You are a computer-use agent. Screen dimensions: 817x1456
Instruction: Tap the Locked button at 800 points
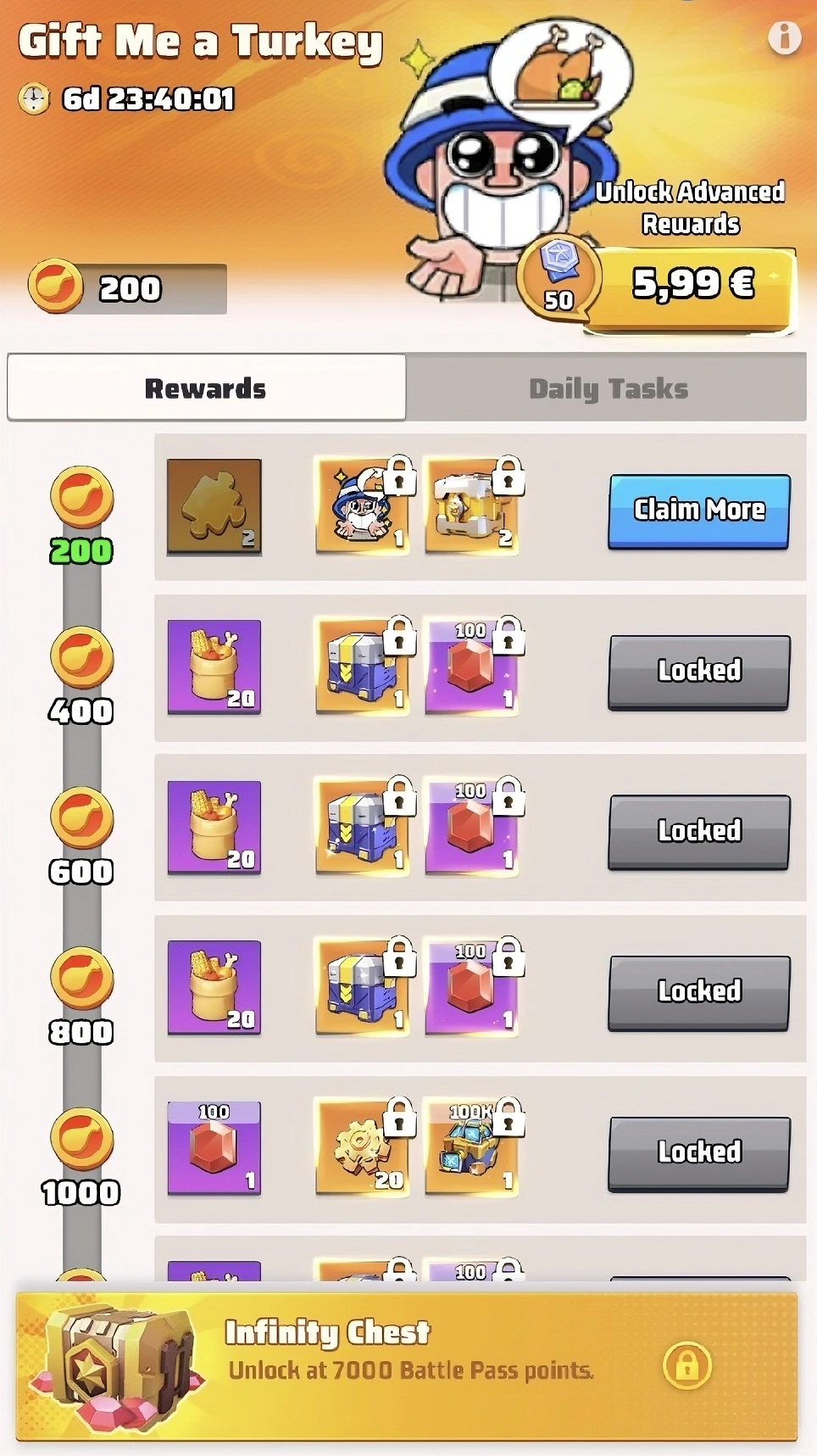(x=698, y=991)
